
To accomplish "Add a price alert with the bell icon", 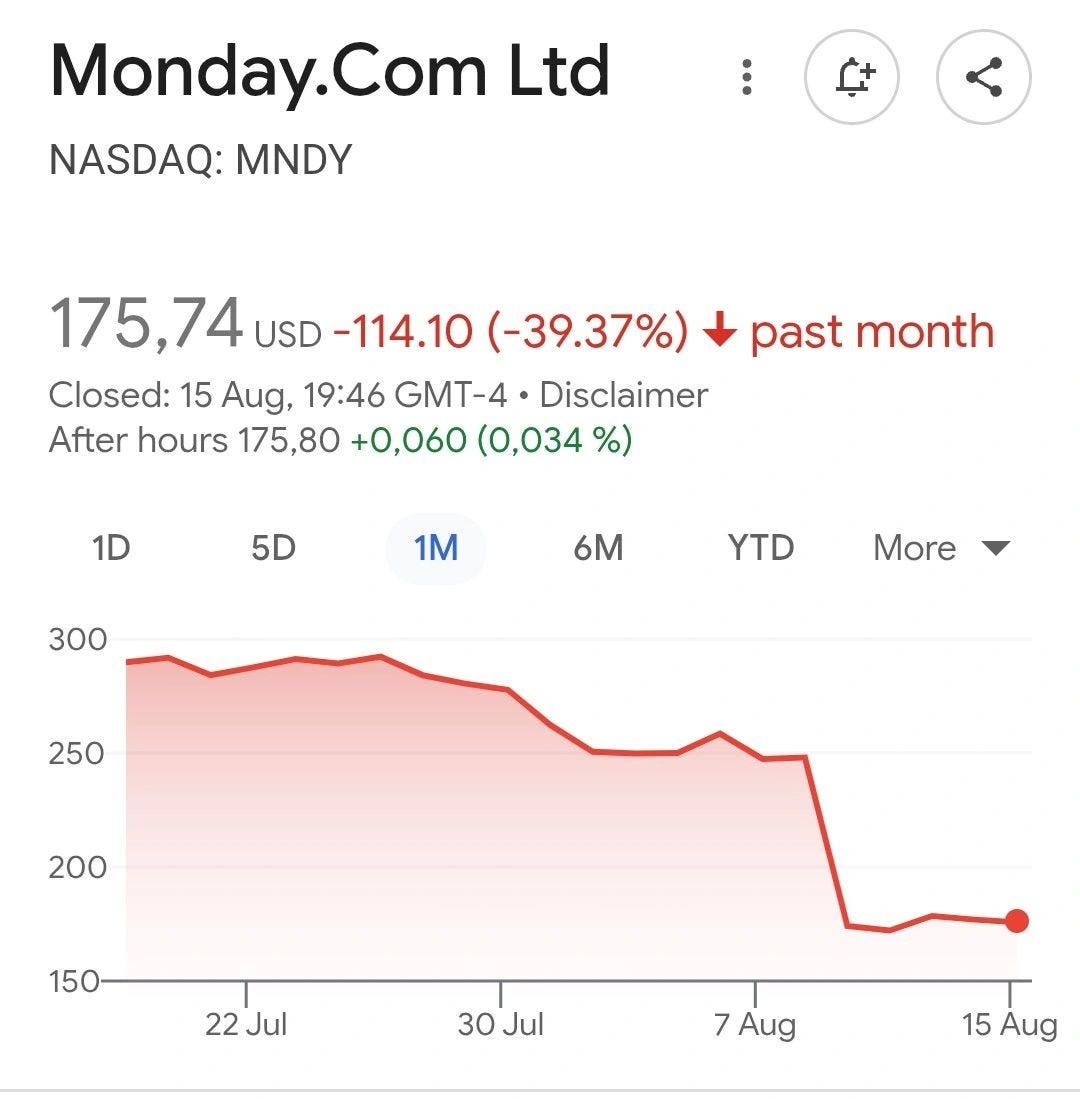I will (x=852, y=77).
